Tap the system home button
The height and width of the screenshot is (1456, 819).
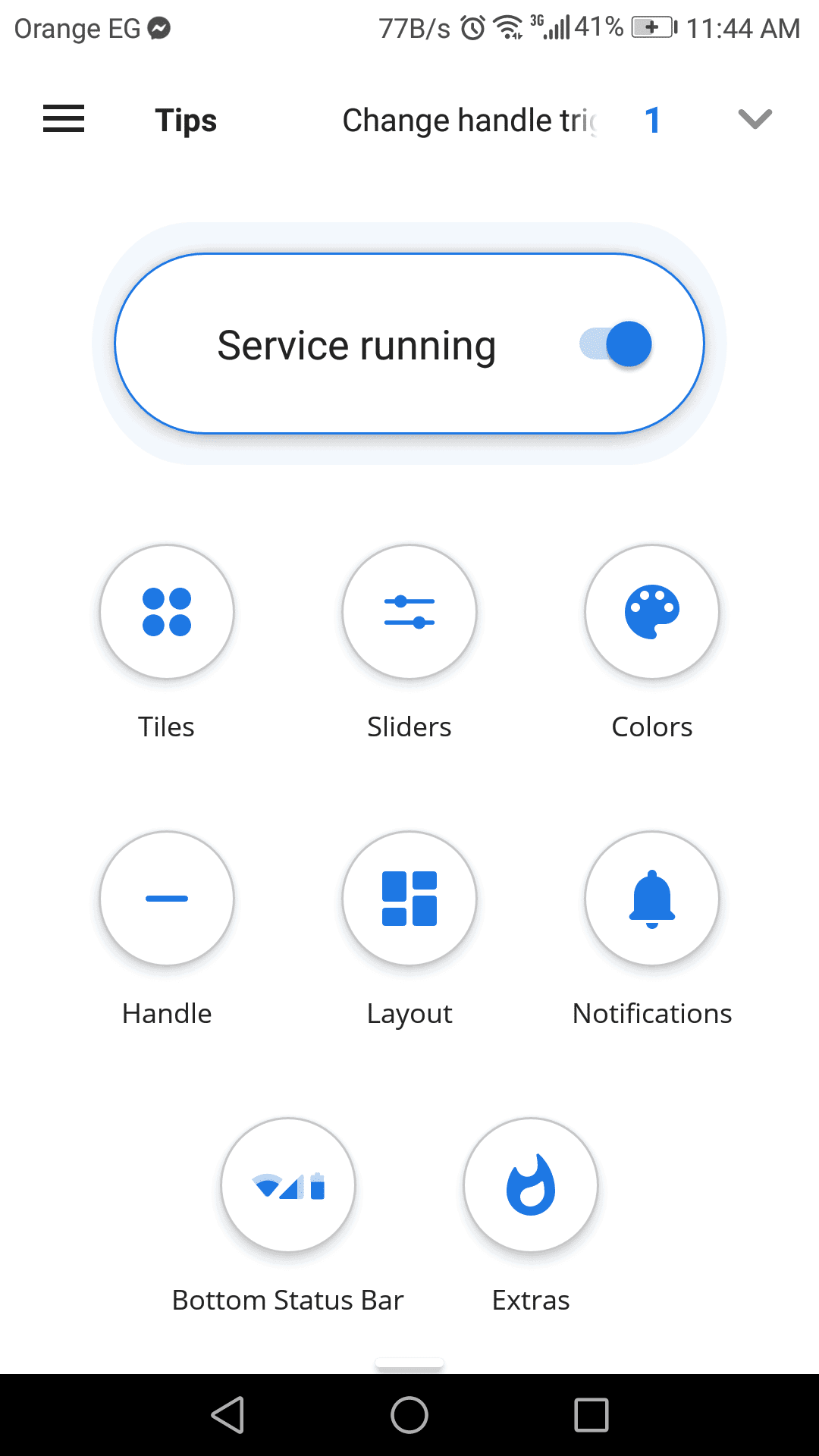[x=409, y=1415]
